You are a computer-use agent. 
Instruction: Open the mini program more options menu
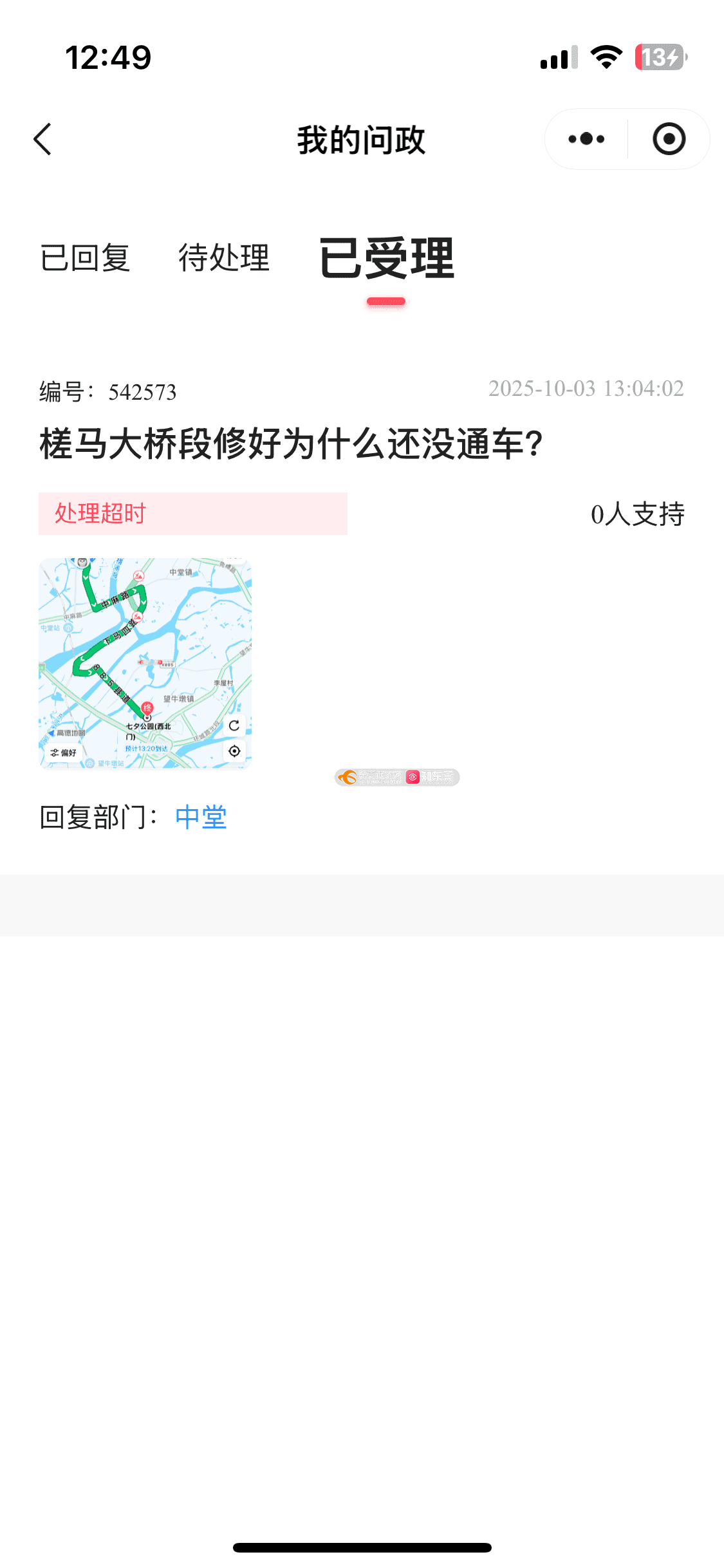(586, 139)
